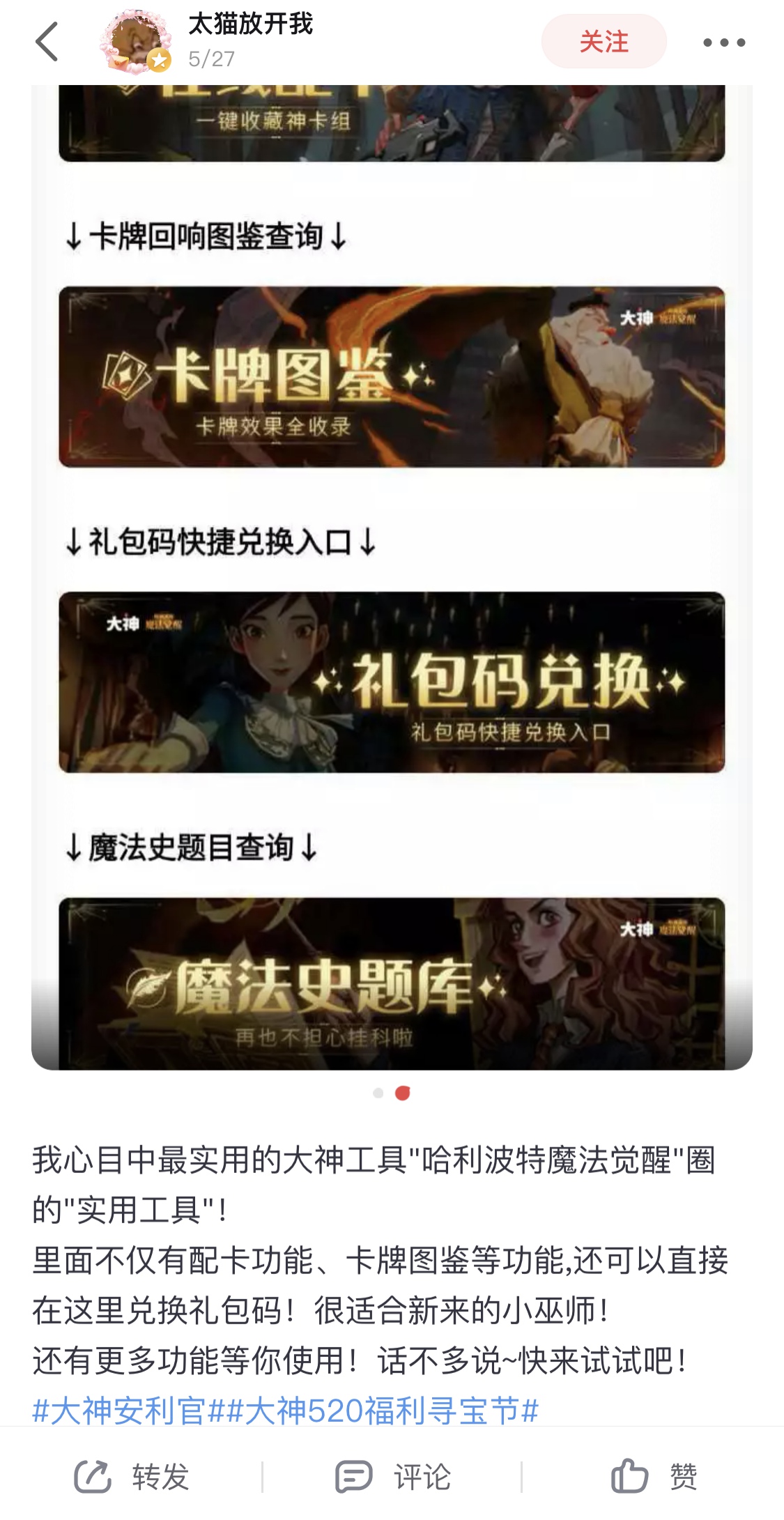Viewport: 784px width, 1520px height.
Task: Jump to first image via page dot
Action: click(378, 1093)
